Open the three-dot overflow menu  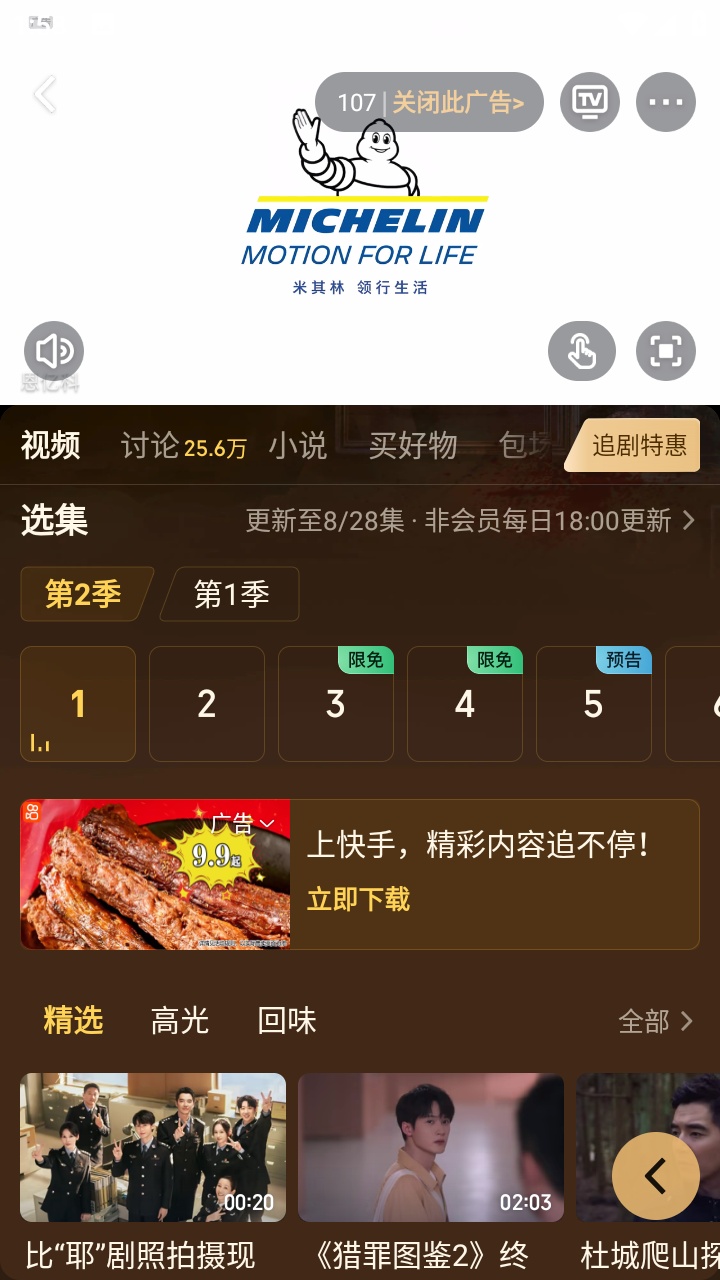click(665, 102)
